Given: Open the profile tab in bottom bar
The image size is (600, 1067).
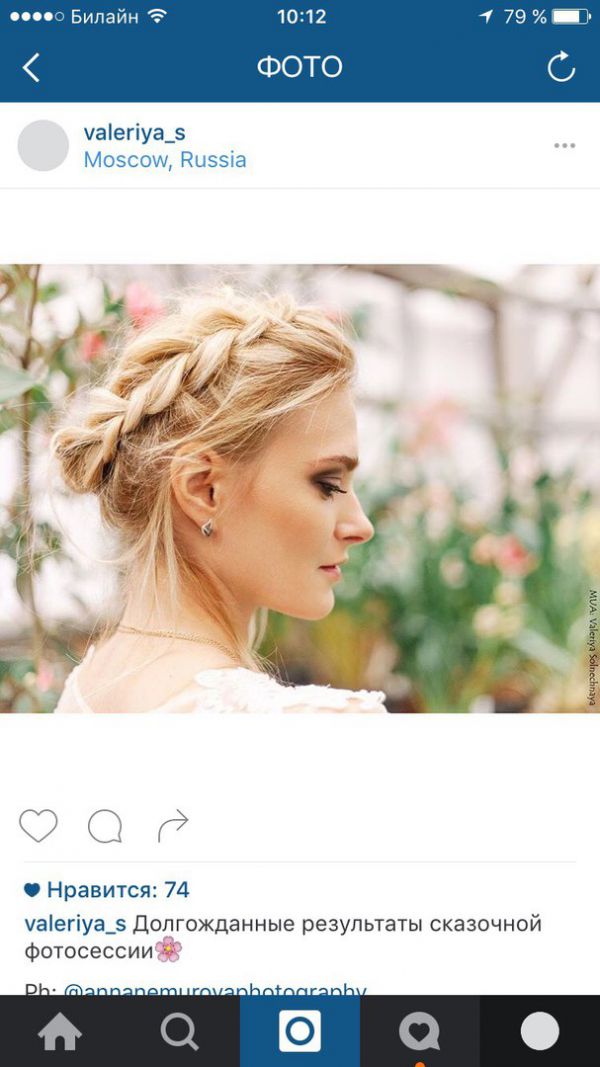Looking at the screenshot, I should (539, 1031).
